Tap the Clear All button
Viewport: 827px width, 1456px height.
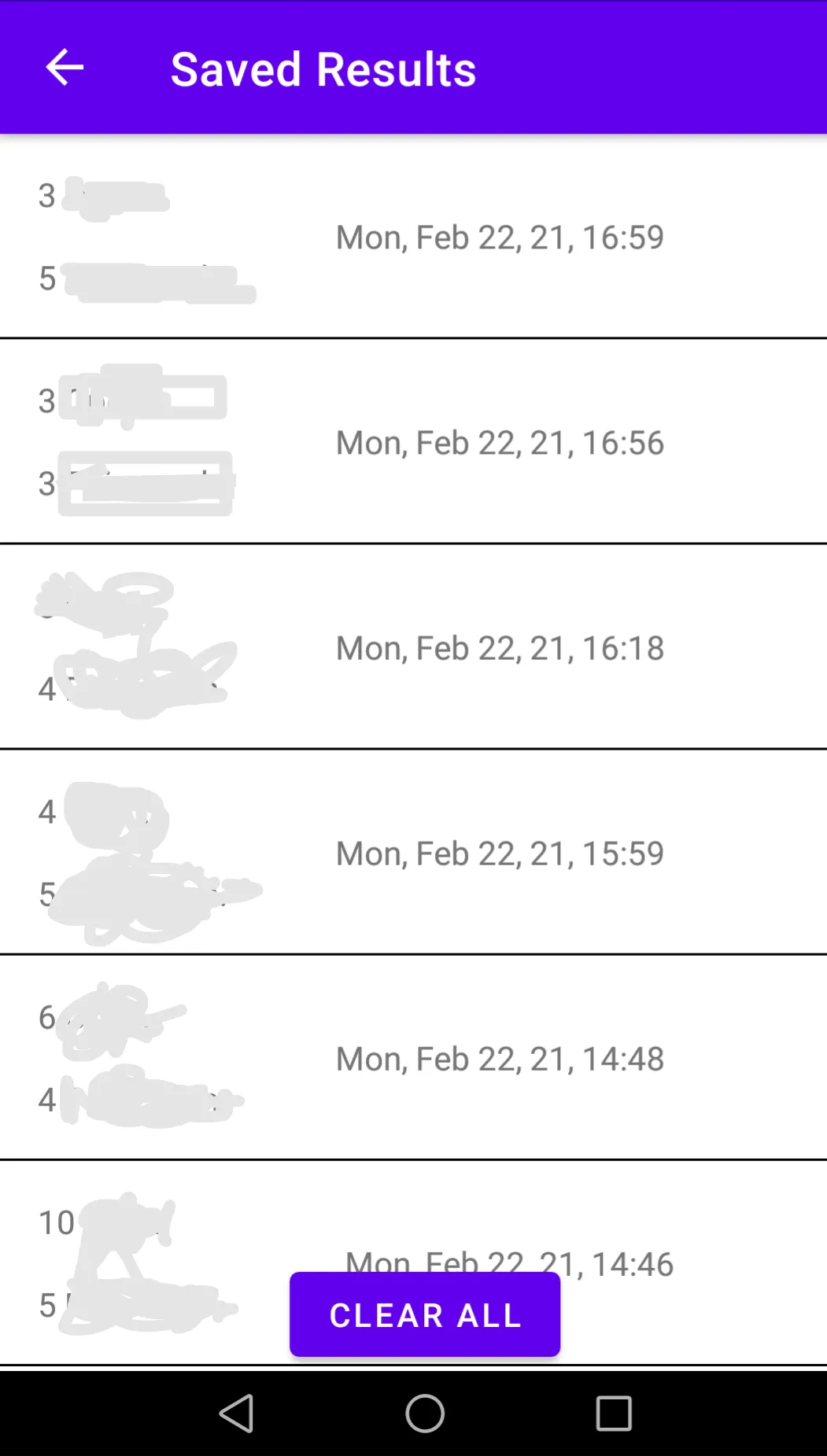[425, 1314]
